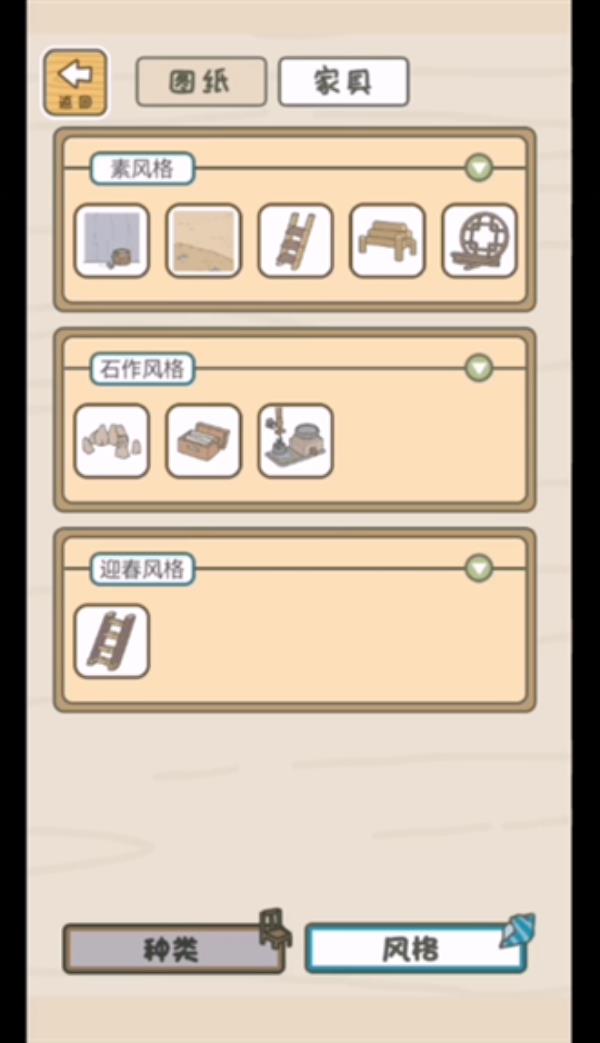
Task: Select the round window item in 素风格
Action: pos(479,240)
